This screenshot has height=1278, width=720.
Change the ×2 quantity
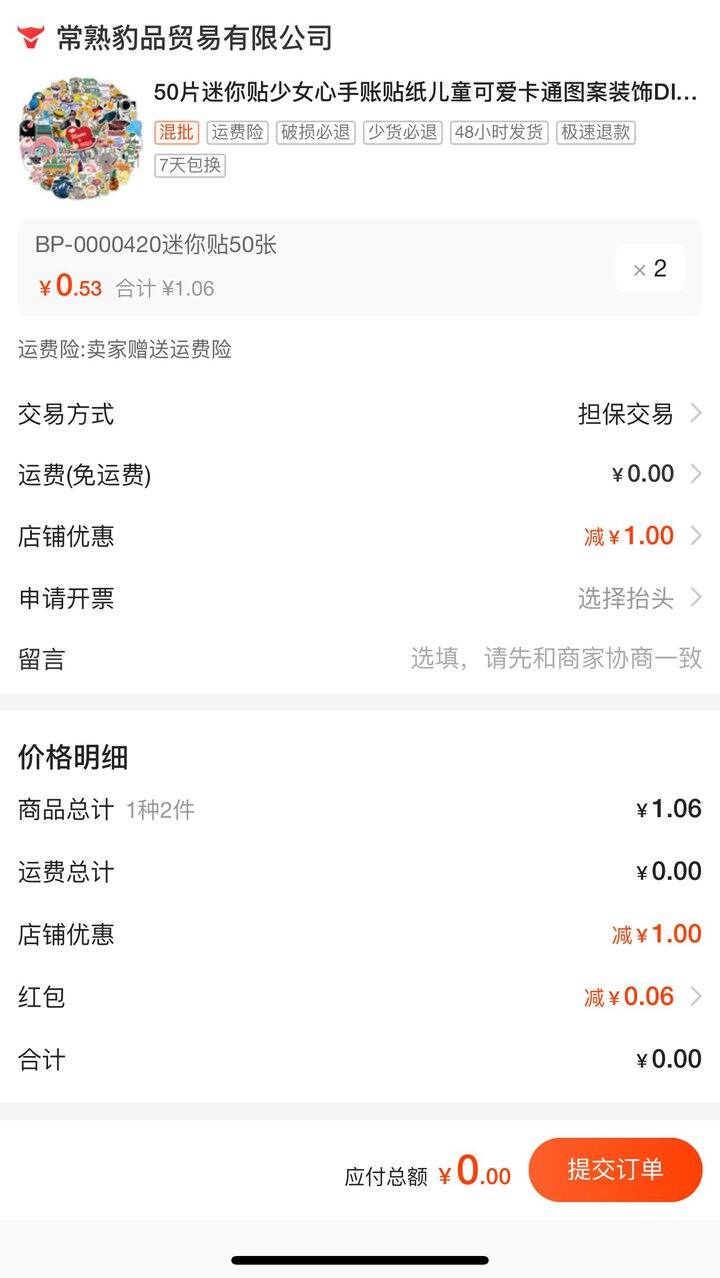tap(650, 268)
